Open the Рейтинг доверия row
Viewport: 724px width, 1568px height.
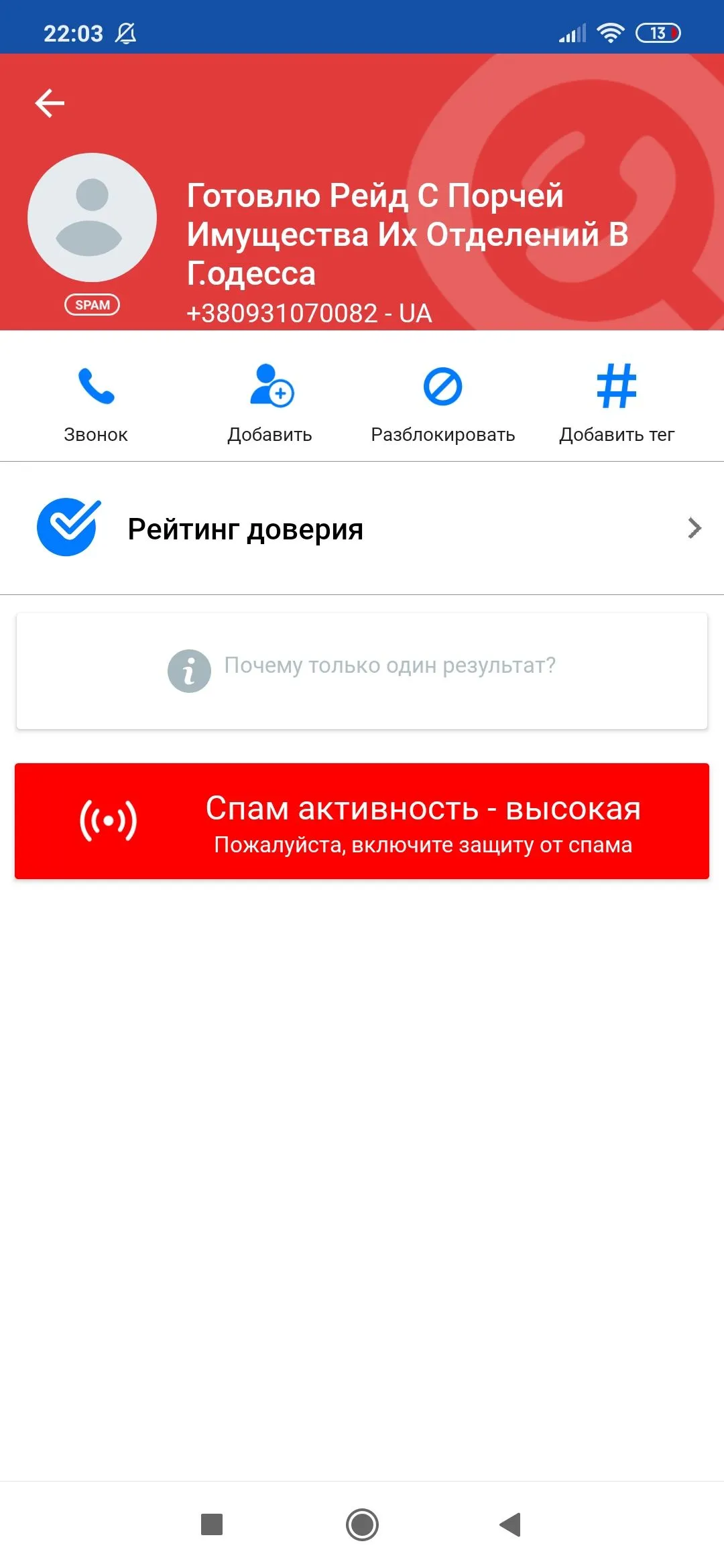(362, 529)
